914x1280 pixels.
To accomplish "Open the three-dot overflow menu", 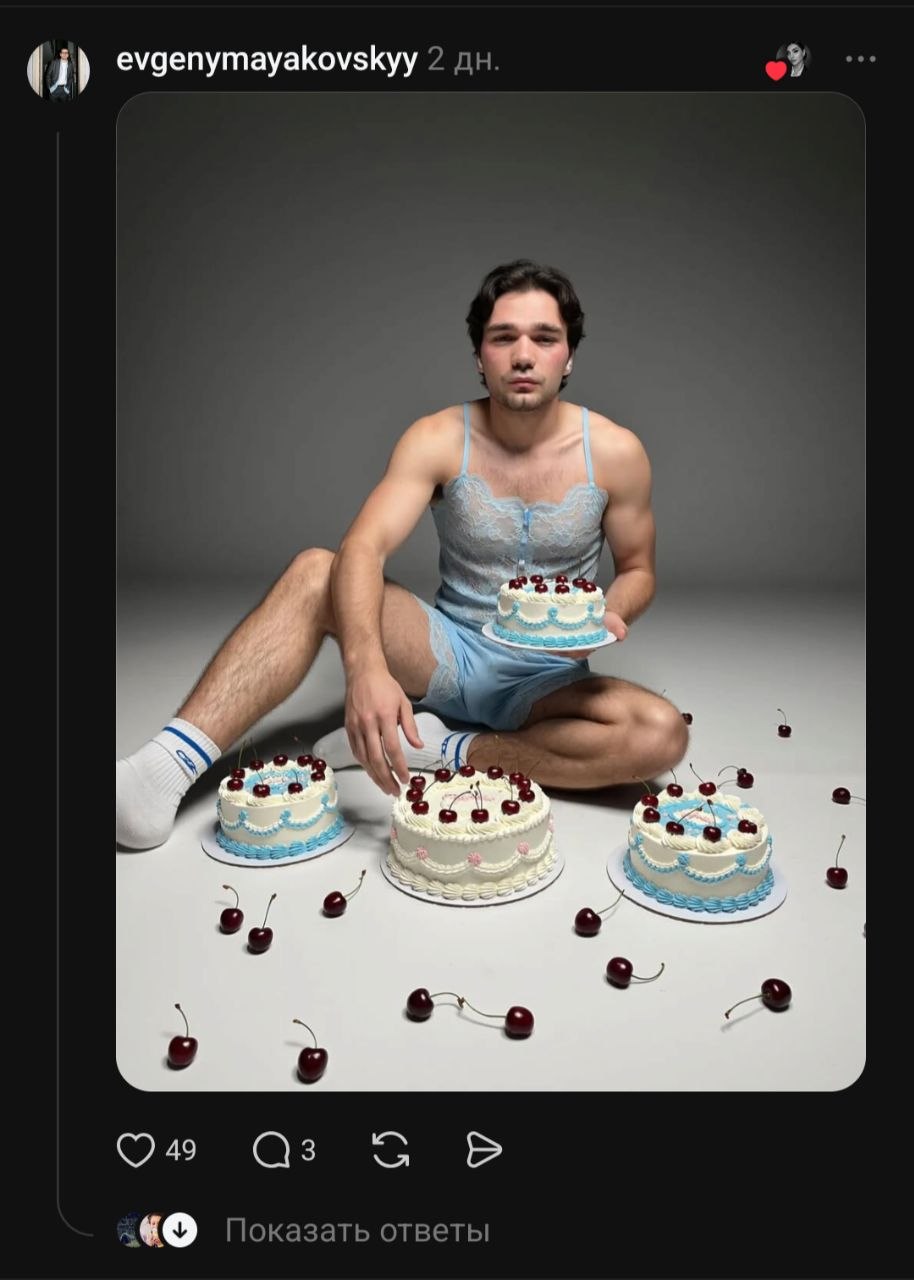I will click(860, 60).
